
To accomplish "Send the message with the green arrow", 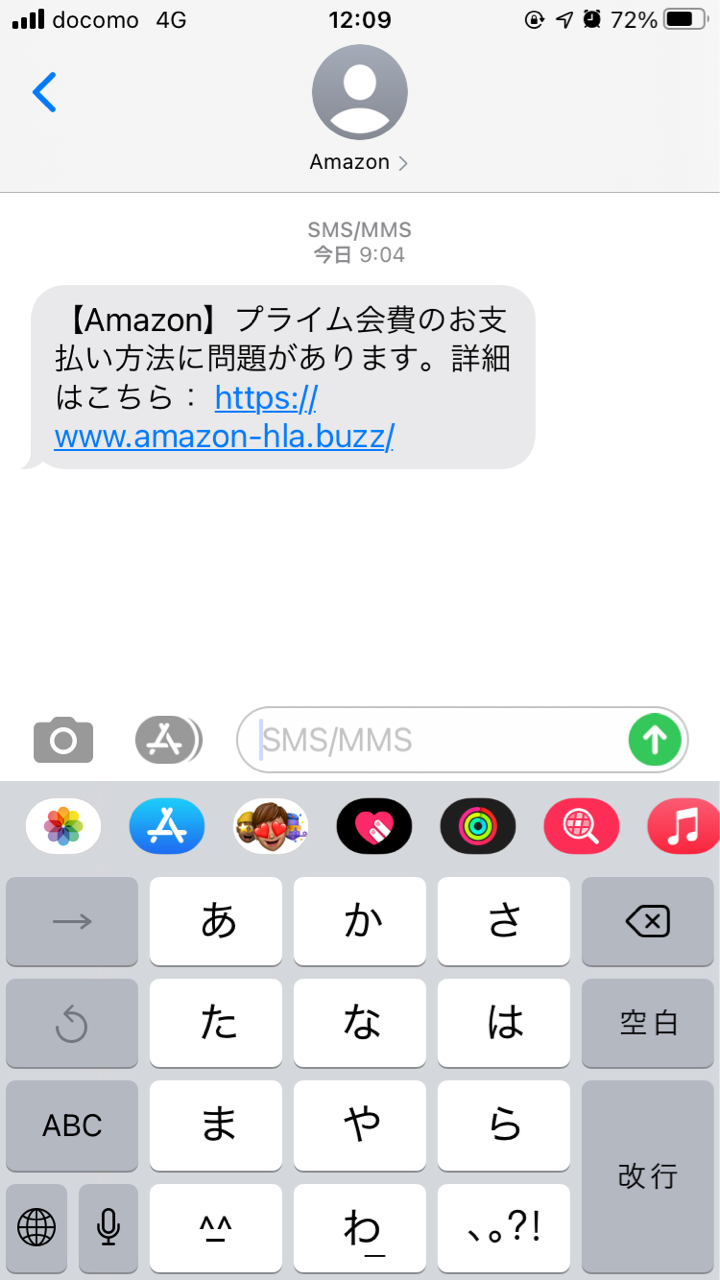I will tap(655, 740).
